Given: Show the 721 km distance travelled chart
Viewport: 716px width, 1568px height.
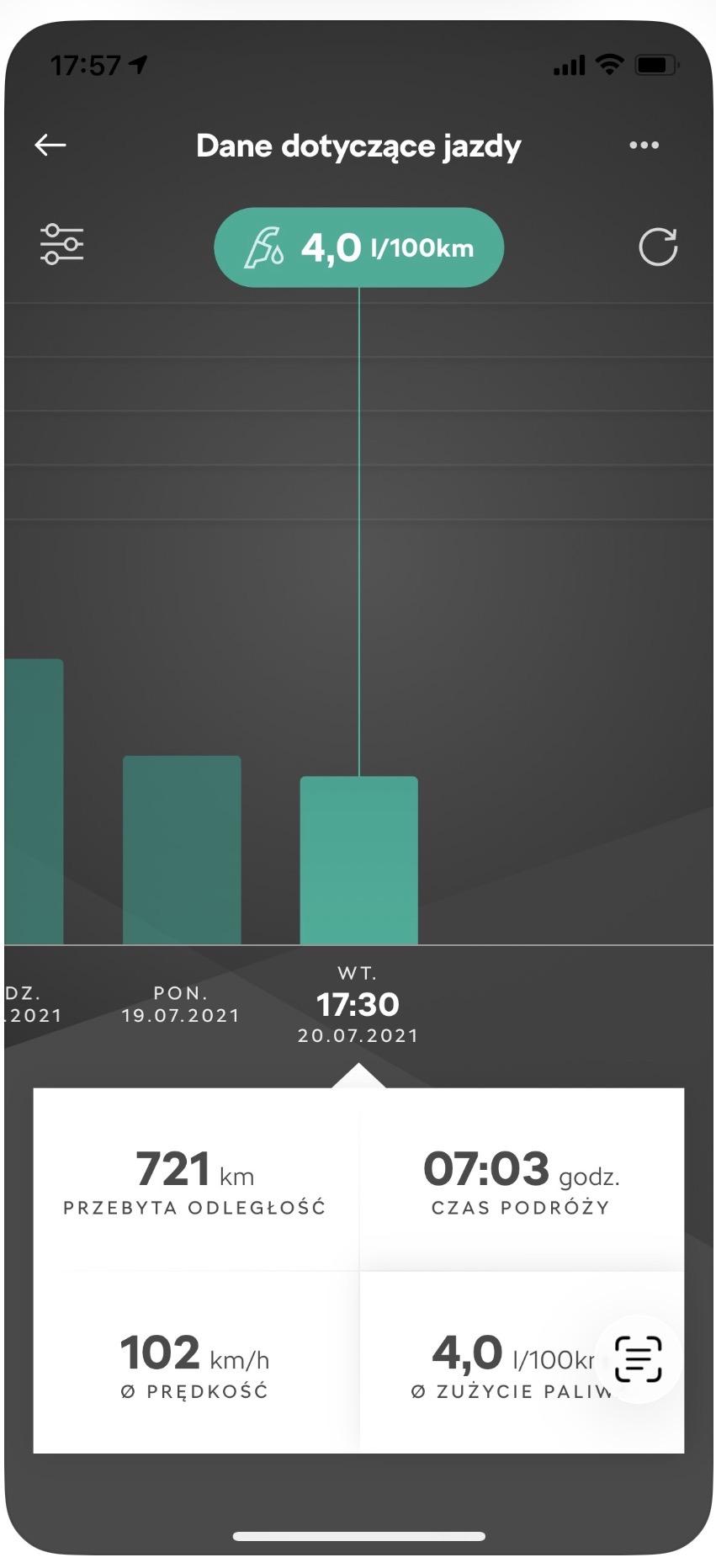Looking at the screenshot, I should point(195,1181).
